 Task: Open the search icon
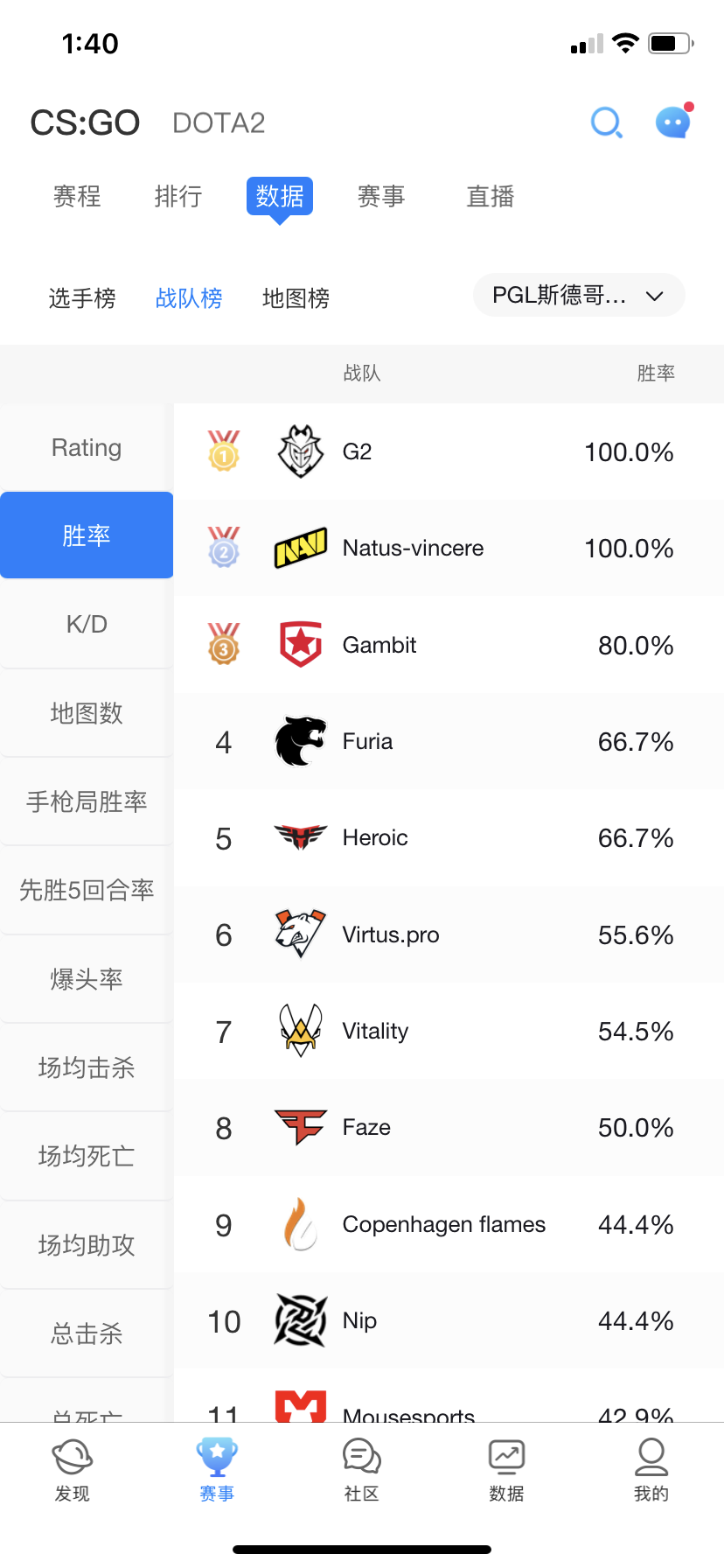click(606, 123)
